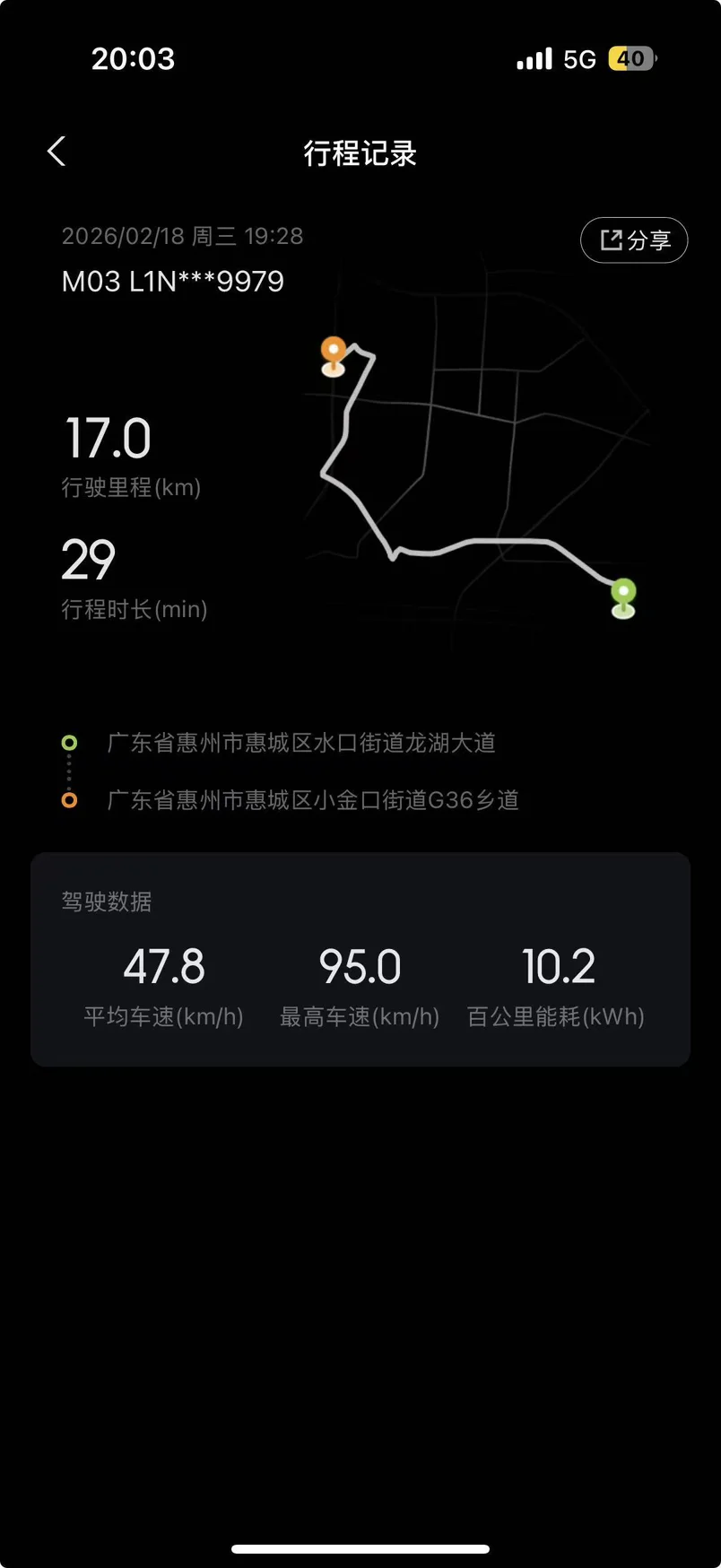Tap the 分享 button to share the trip
Screen dimensions: 721x1568
634,240
